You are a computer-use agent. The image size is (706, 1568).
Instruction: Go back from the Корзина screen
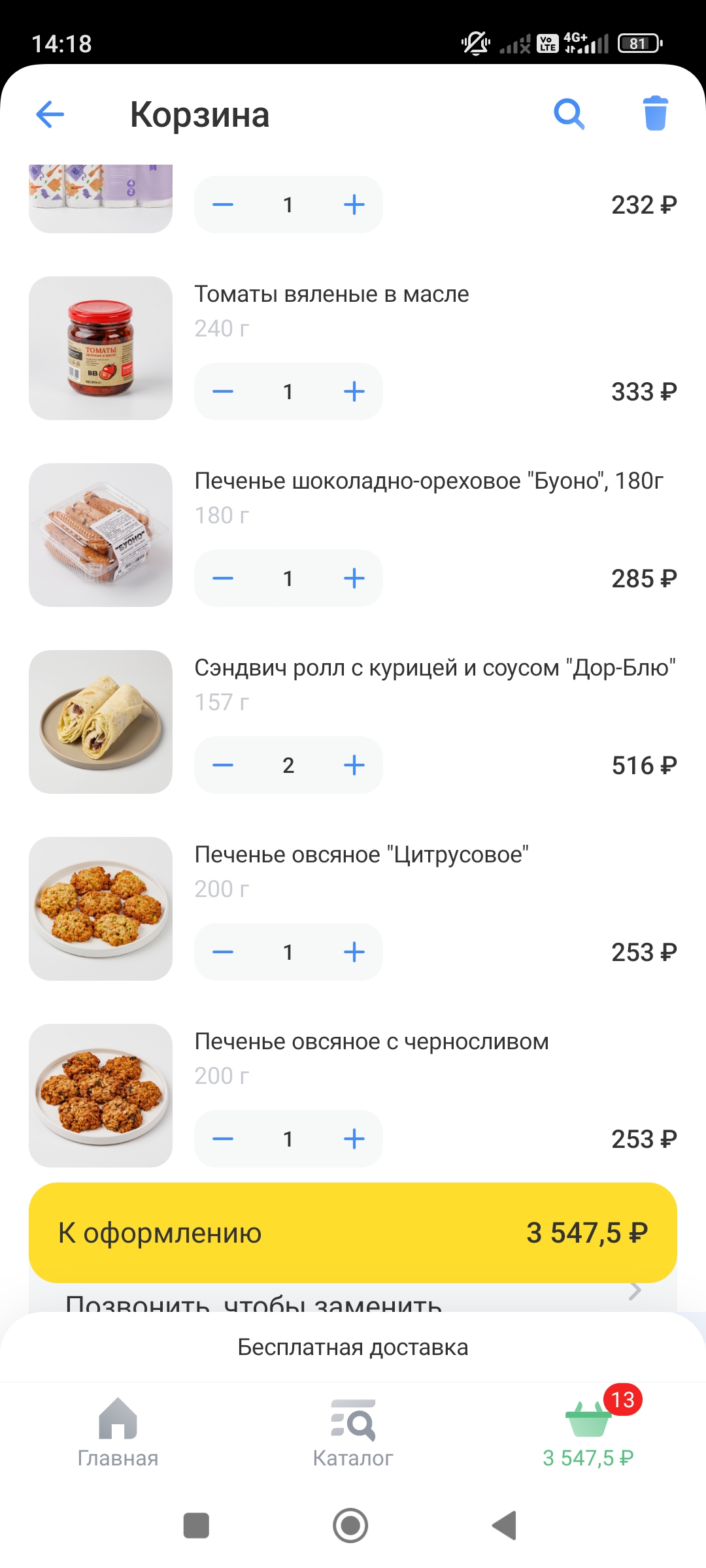coord(50,114)
